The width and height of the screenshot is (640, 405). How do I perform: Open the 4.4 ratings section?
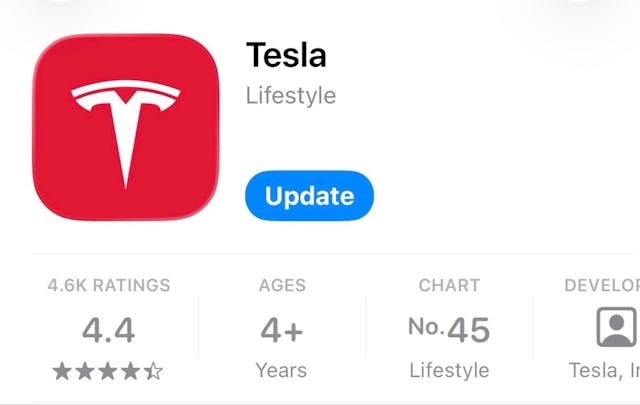108,329
